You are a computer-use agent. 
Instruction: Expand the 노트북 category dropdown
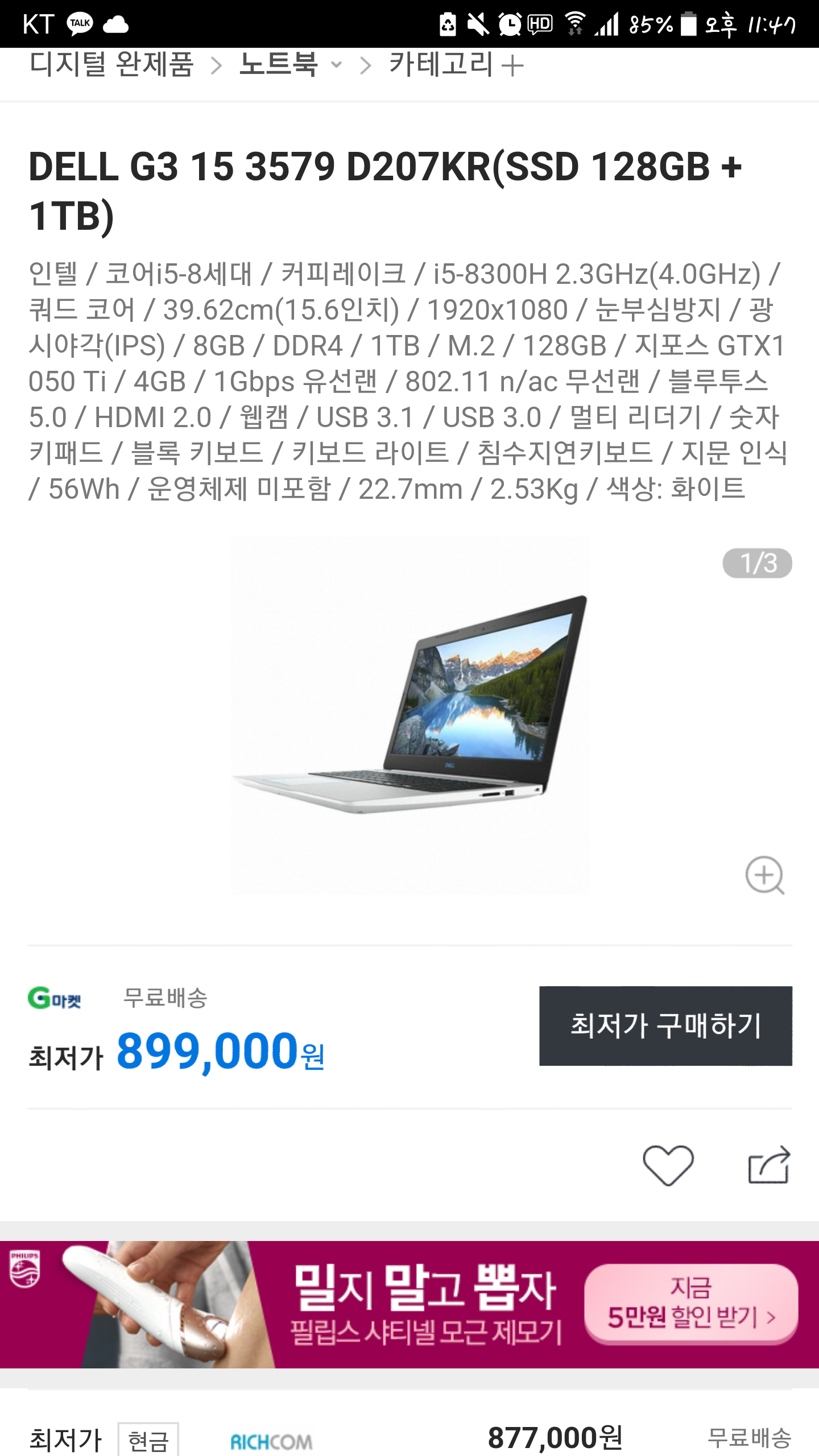coord(291,64)
